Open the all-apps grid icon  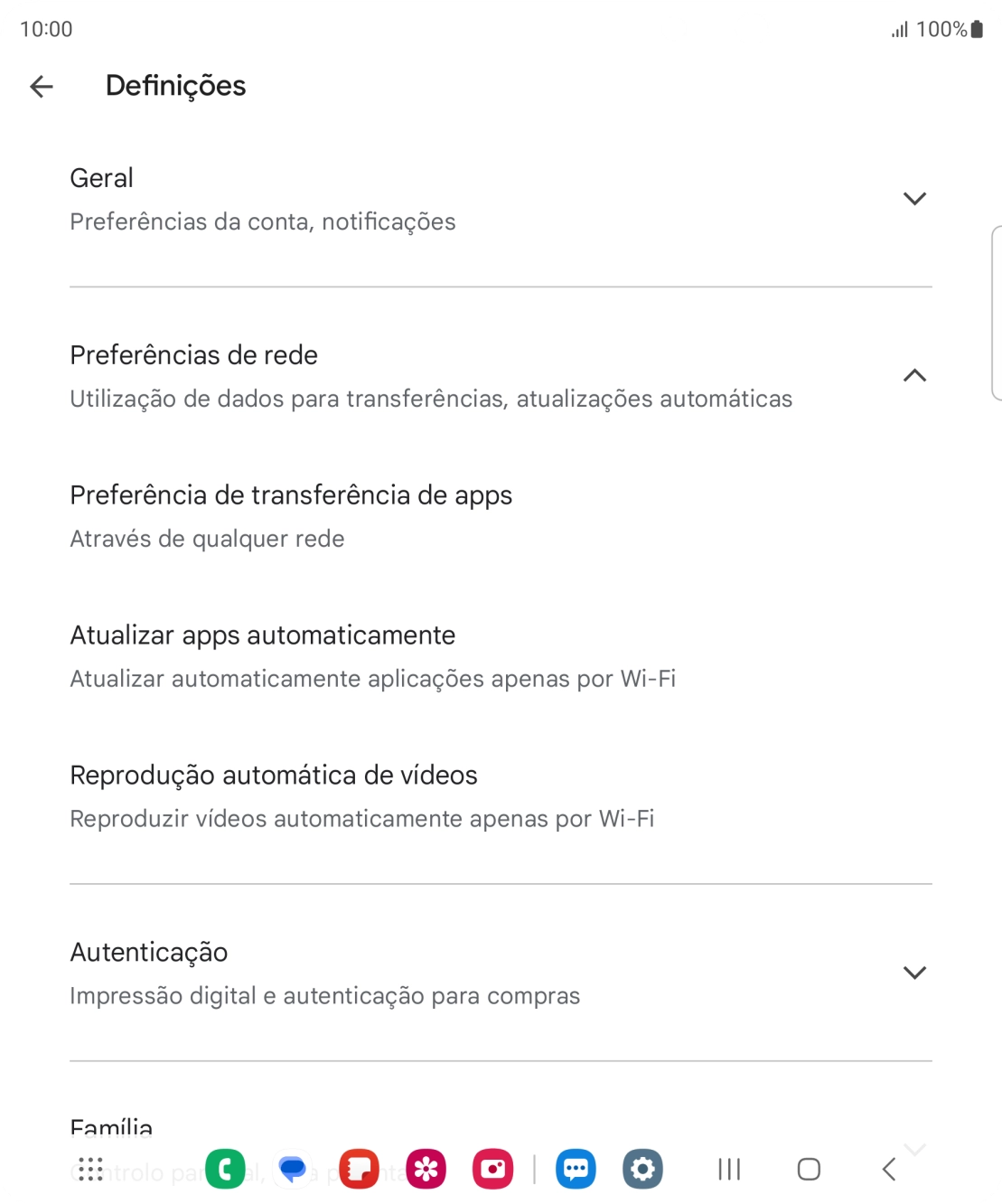(89, 1168)
